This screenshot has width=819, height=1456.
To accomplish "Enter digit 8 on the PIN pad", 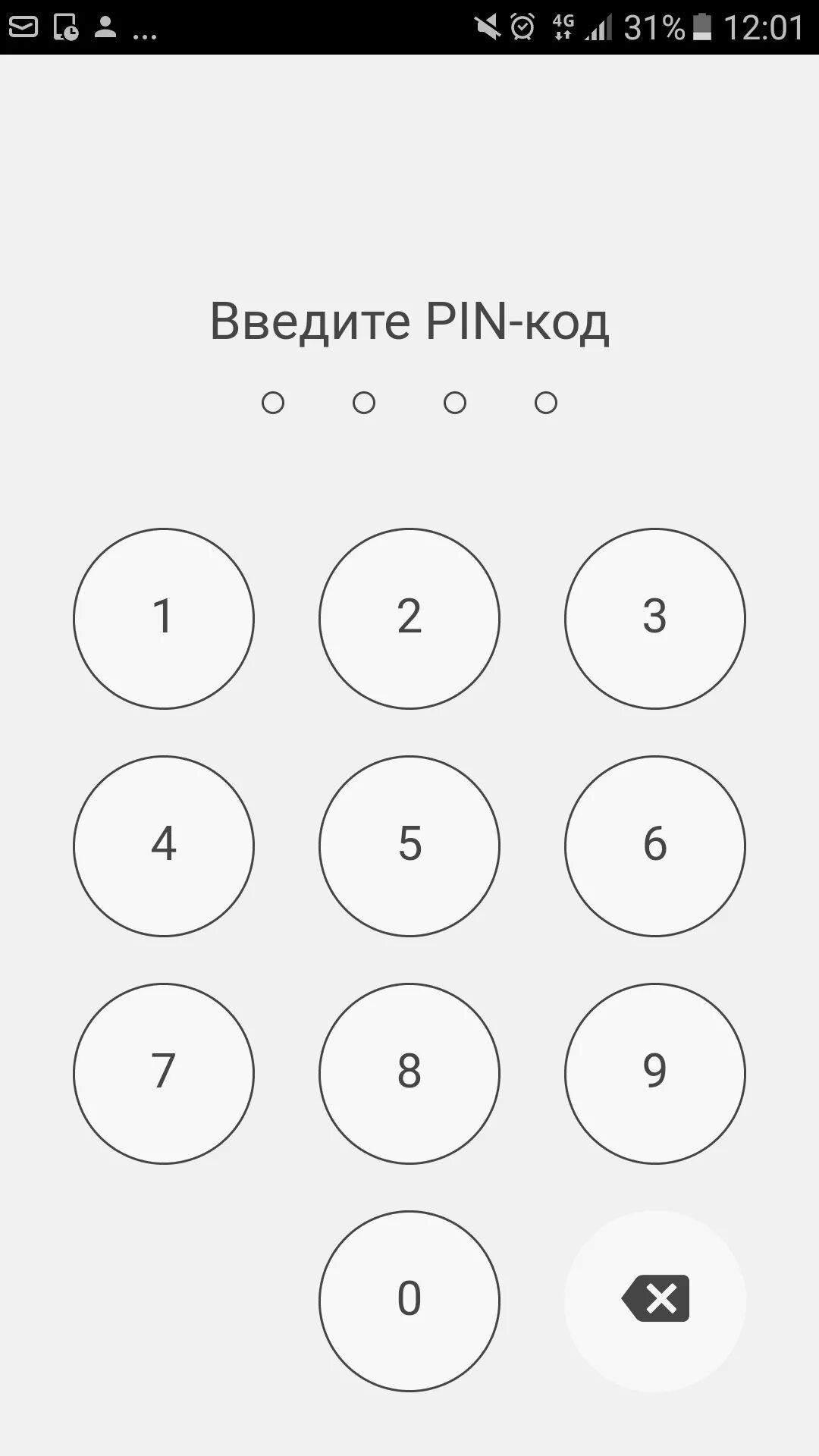I will coord(409,1074).
